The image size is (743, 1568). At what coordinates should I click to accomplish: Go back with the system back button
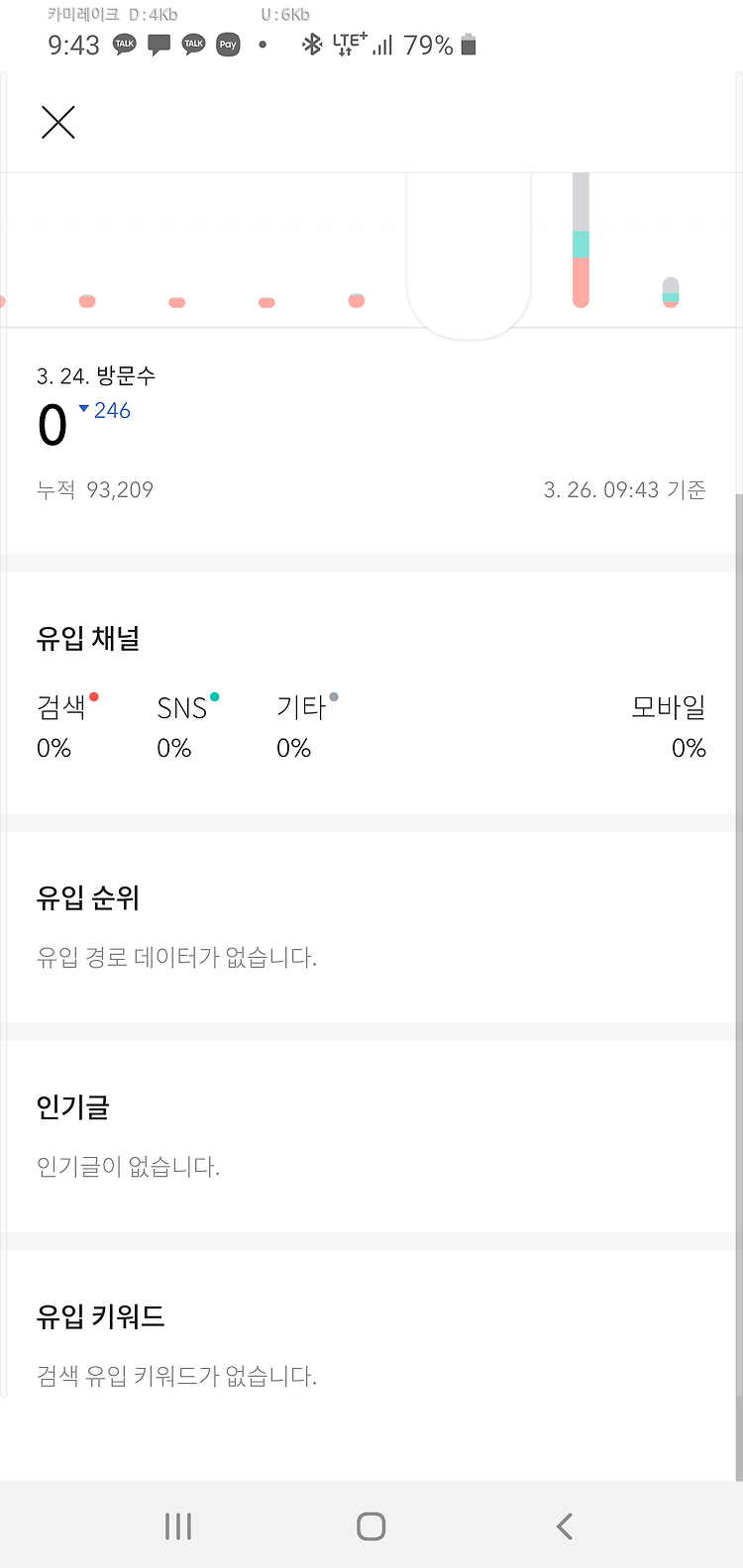[x=564, y=1526]
